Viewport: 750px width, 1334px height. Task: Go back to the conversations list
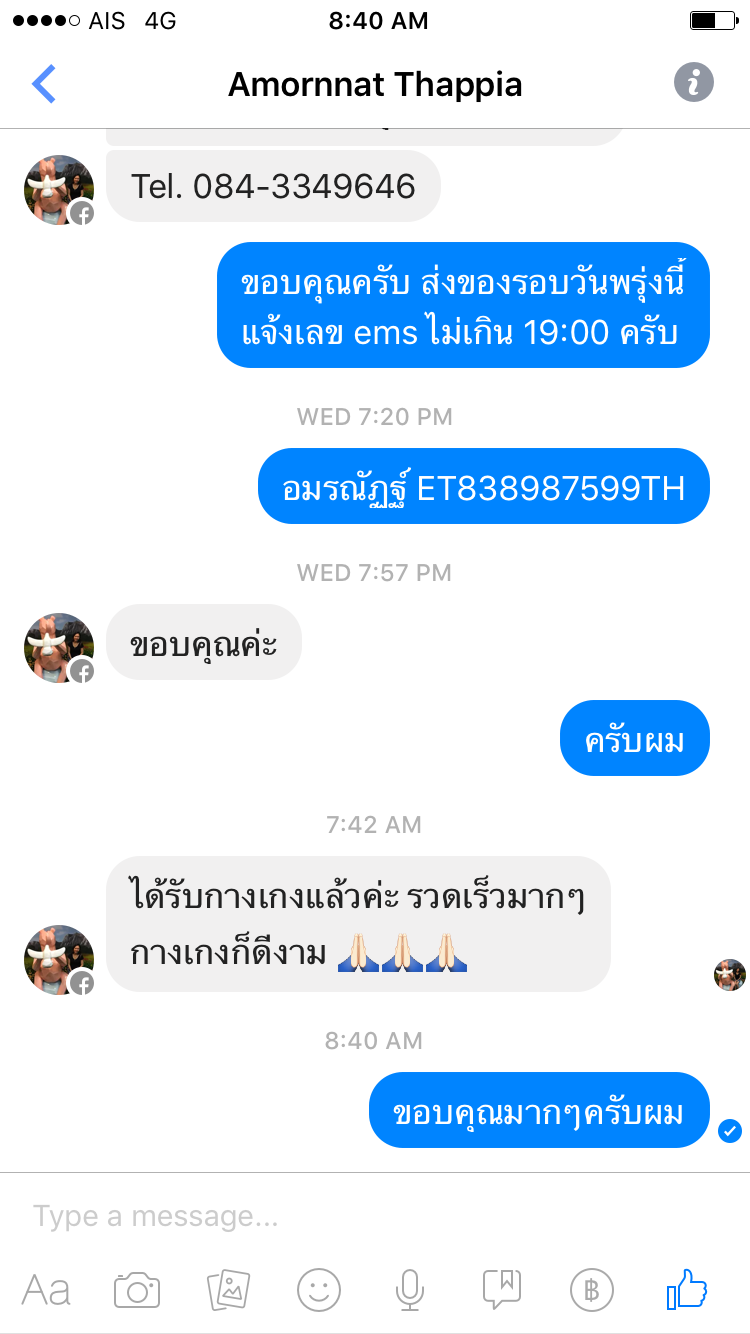(x=45, y=84)
